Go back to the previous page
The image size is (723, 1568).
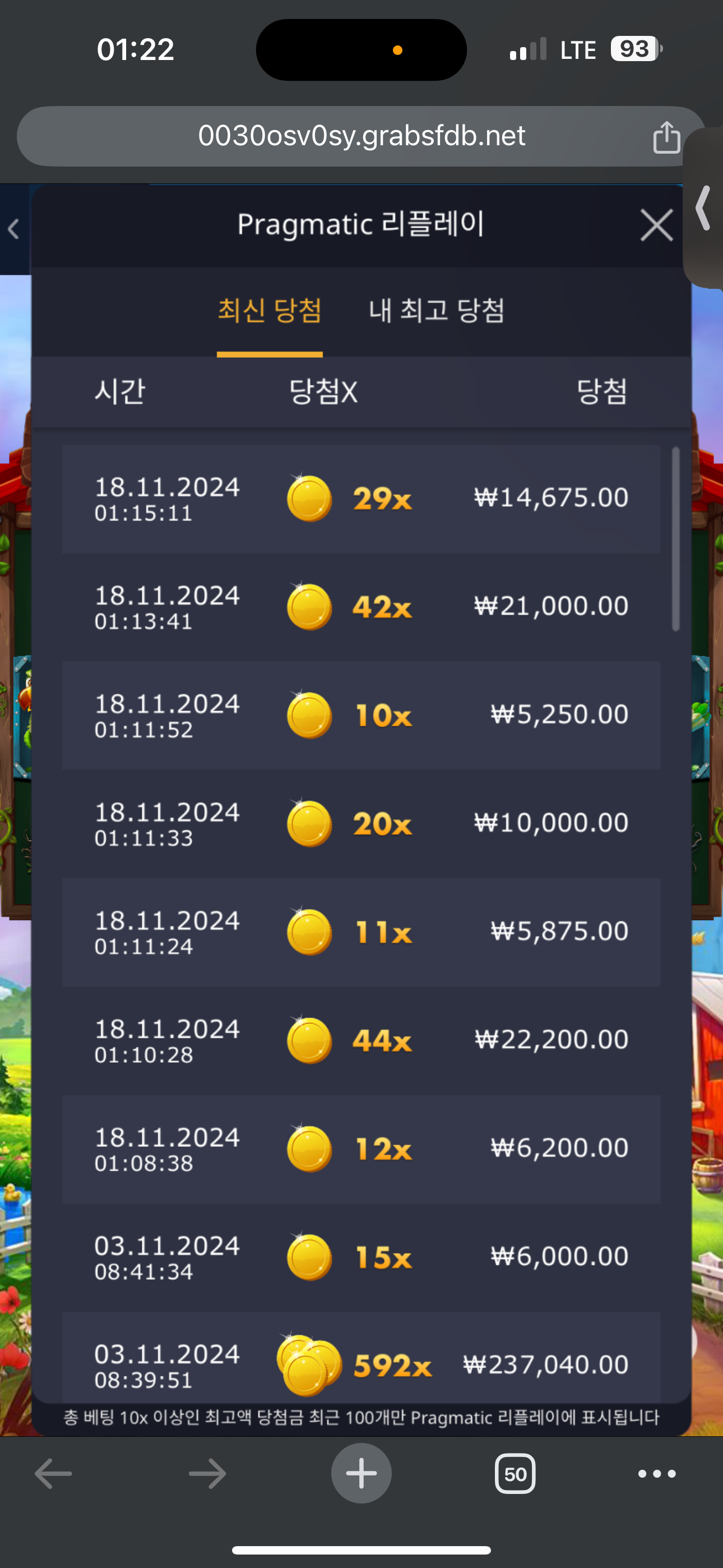(x=54, y=1474)
